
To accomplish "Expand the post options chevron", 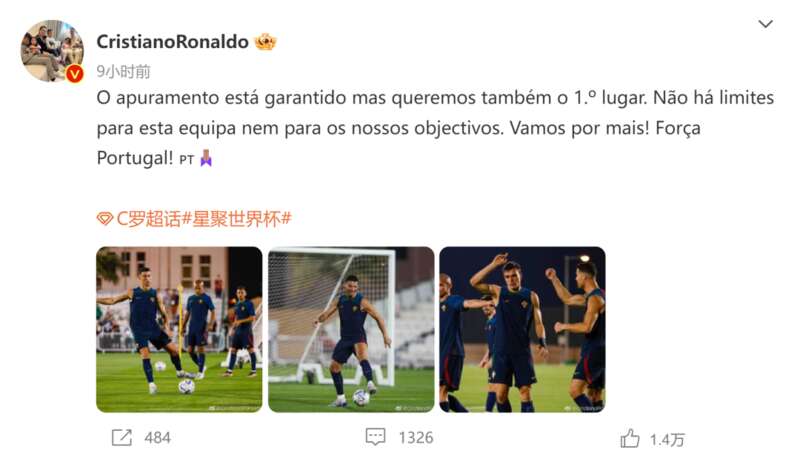I will 765,24.
